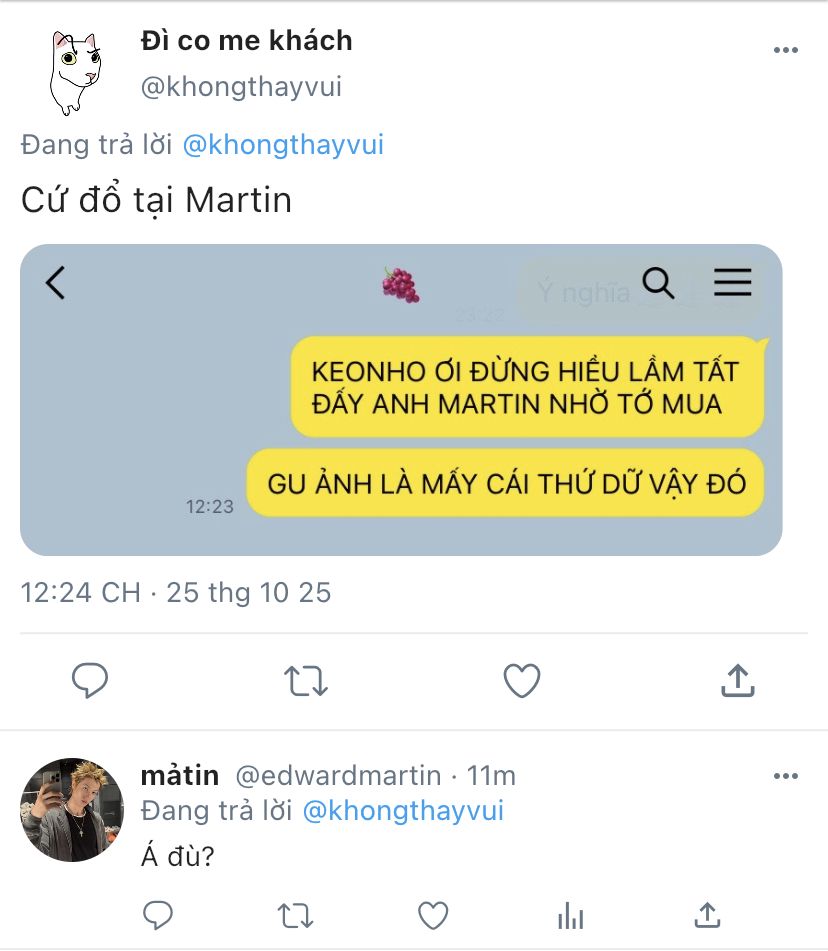Reply to mảtin's Á đù comment

point(158,914)
